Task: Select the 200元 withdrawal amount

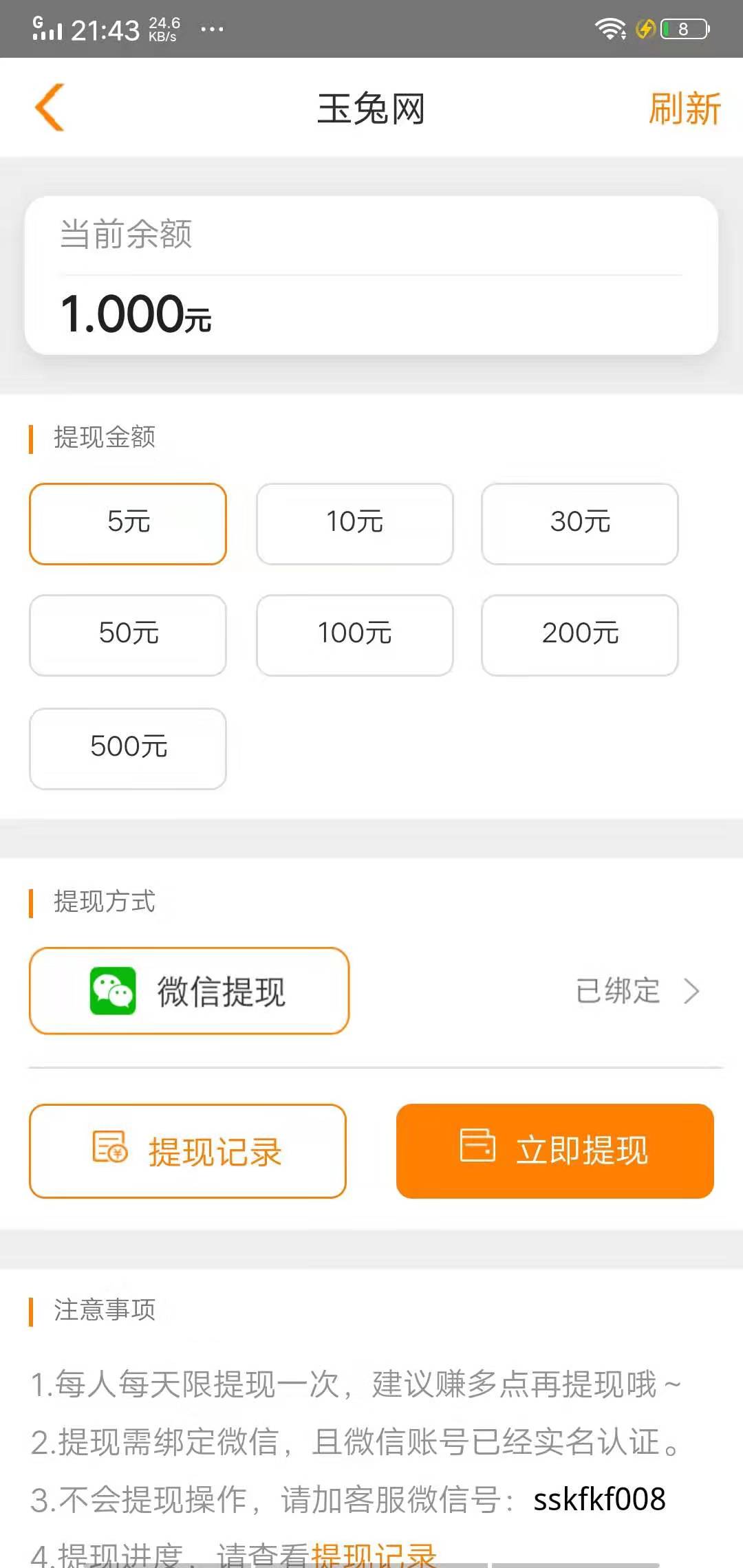Action: tap(579, 634)
